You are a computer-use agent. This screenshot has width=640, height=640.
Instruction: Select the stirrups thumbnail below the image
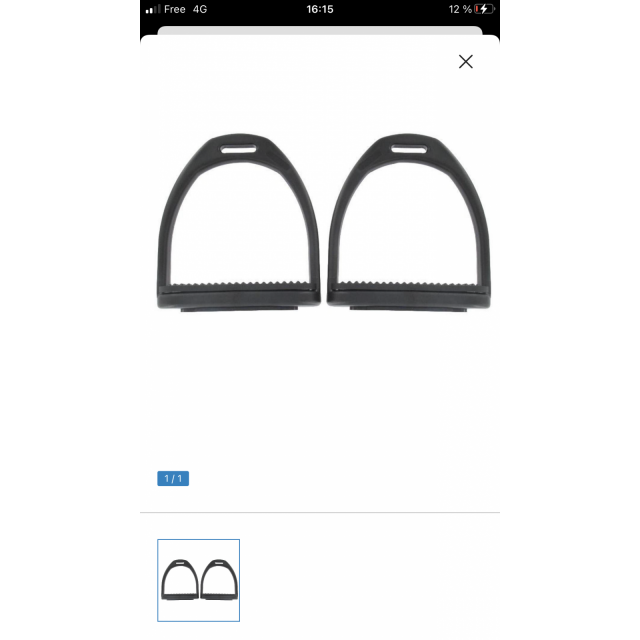pyautogui.click(x=198, y=580)
